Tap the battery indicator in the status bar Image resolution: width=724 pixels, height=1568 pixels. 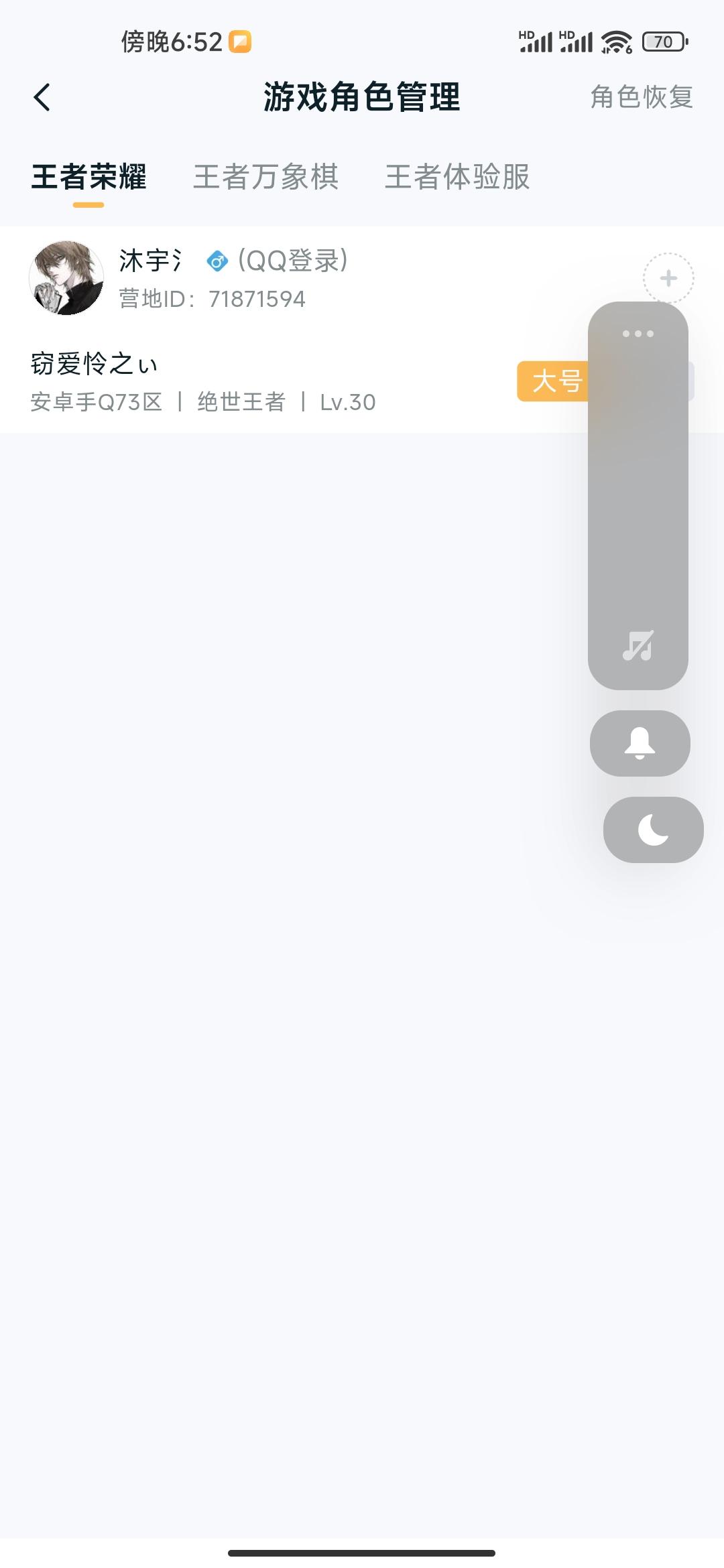[x=663, y=42]
